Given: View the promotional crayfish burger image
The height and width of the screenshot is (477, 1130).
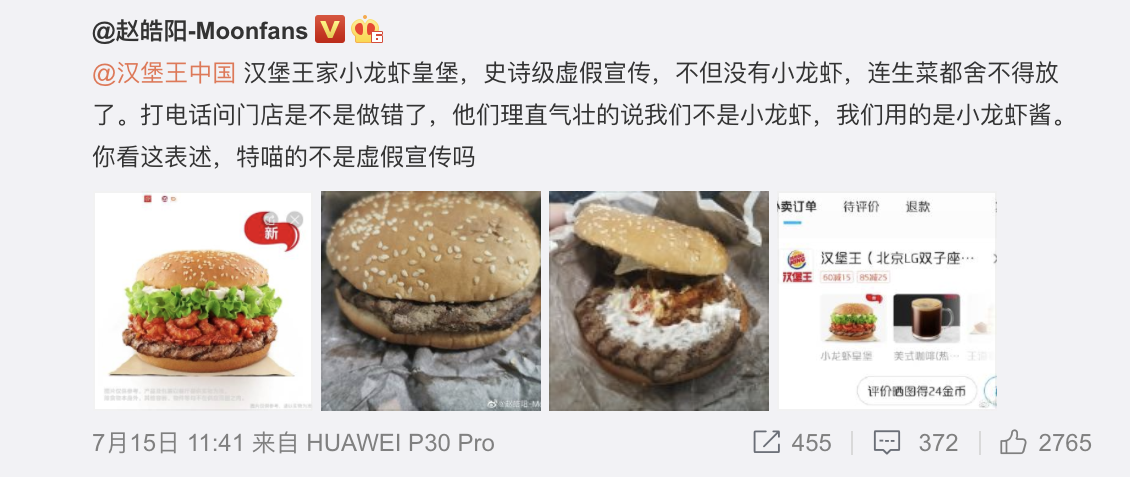Looking at the screenshot, I should coord(203,300).
